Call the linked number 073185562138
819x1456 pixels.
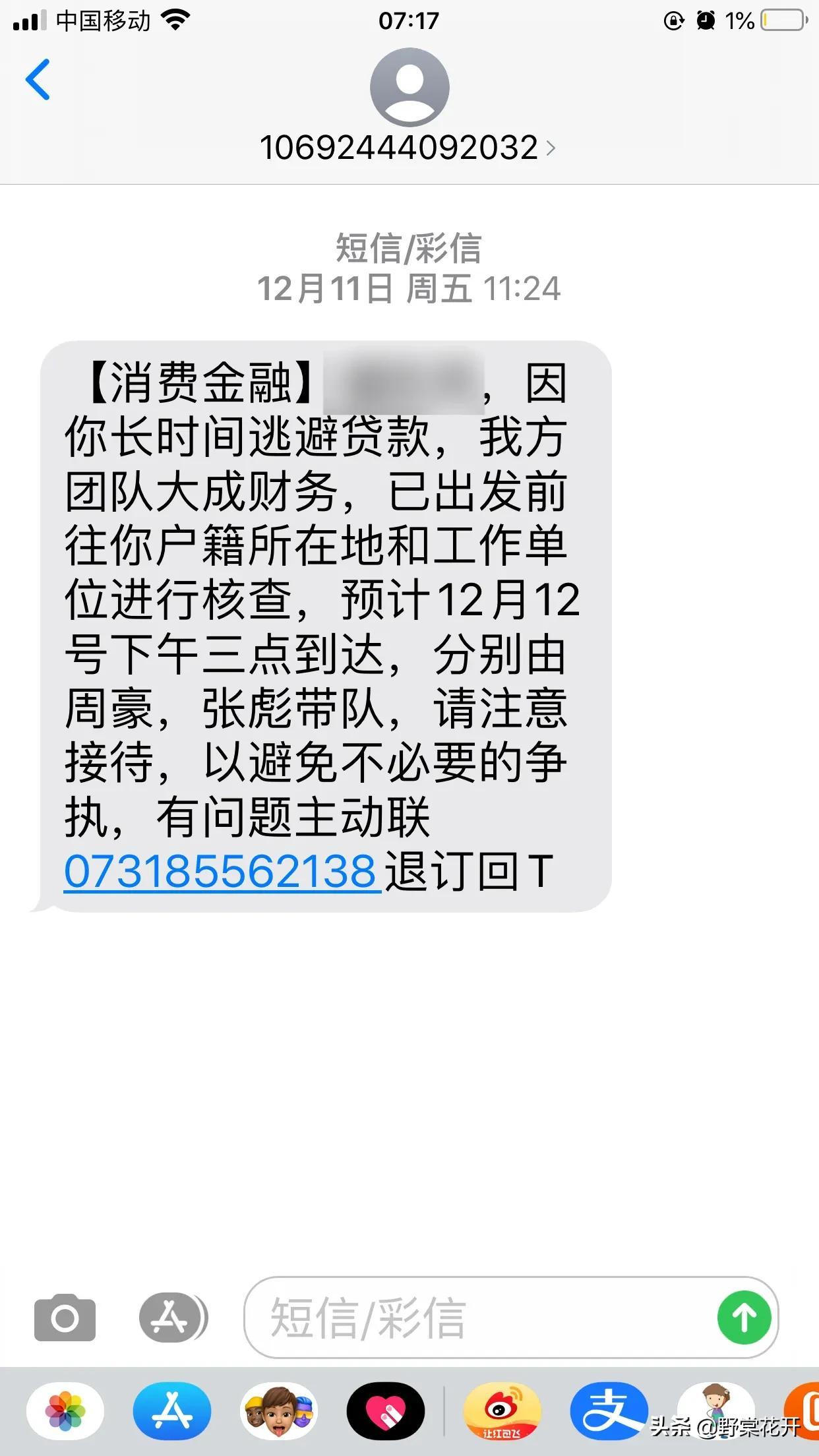click(x=222, y=872)
